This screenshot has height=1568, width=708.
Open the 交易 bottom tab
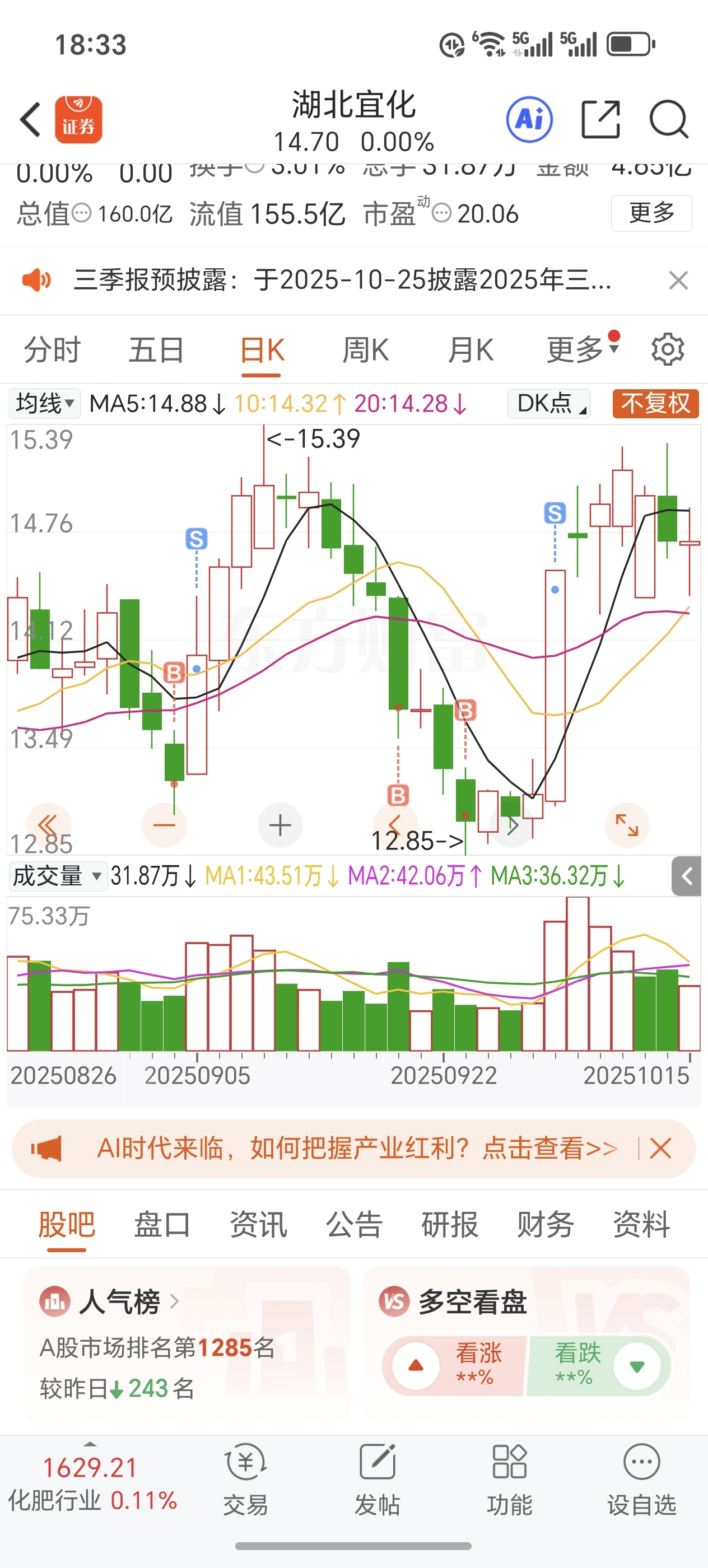[x=245, y=1479]
